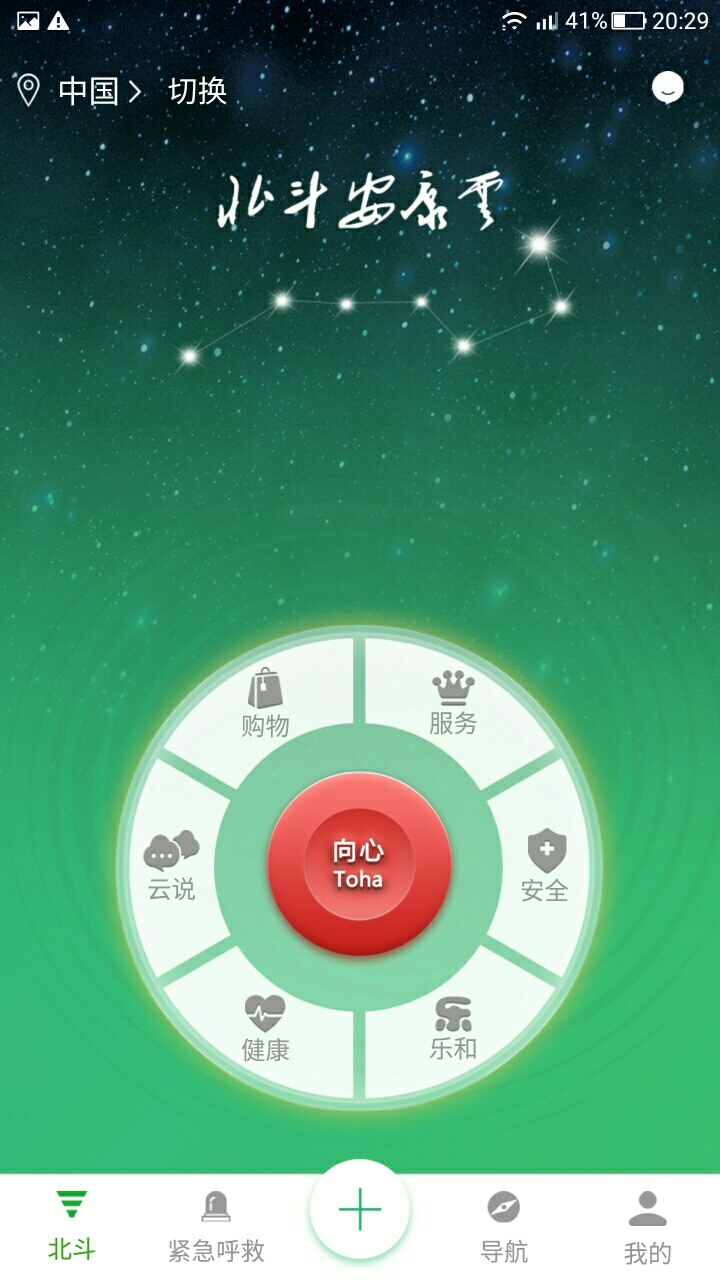Viewport: 720px width, 1280px height.
Task: Tap the center plus button
Action: (360, 1211)
